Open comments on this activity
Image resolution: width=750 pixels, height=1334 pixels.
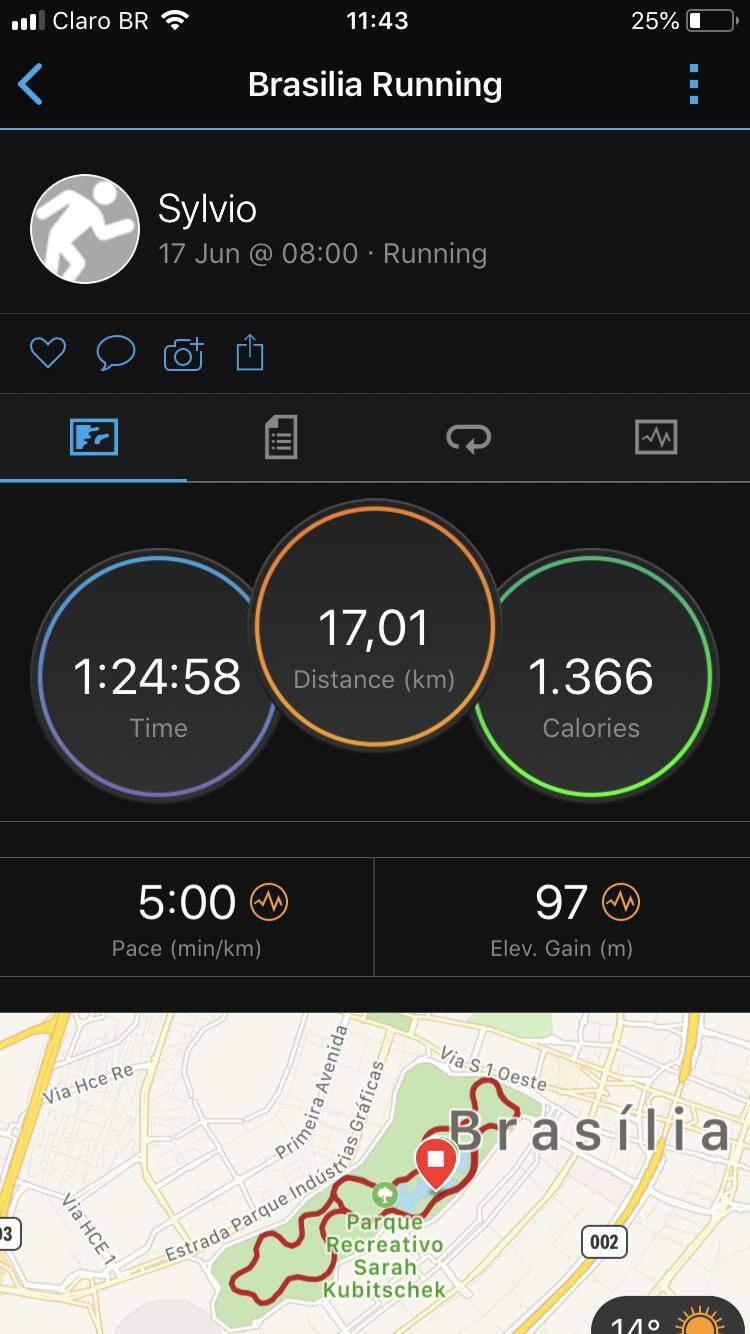click(115, 353)
